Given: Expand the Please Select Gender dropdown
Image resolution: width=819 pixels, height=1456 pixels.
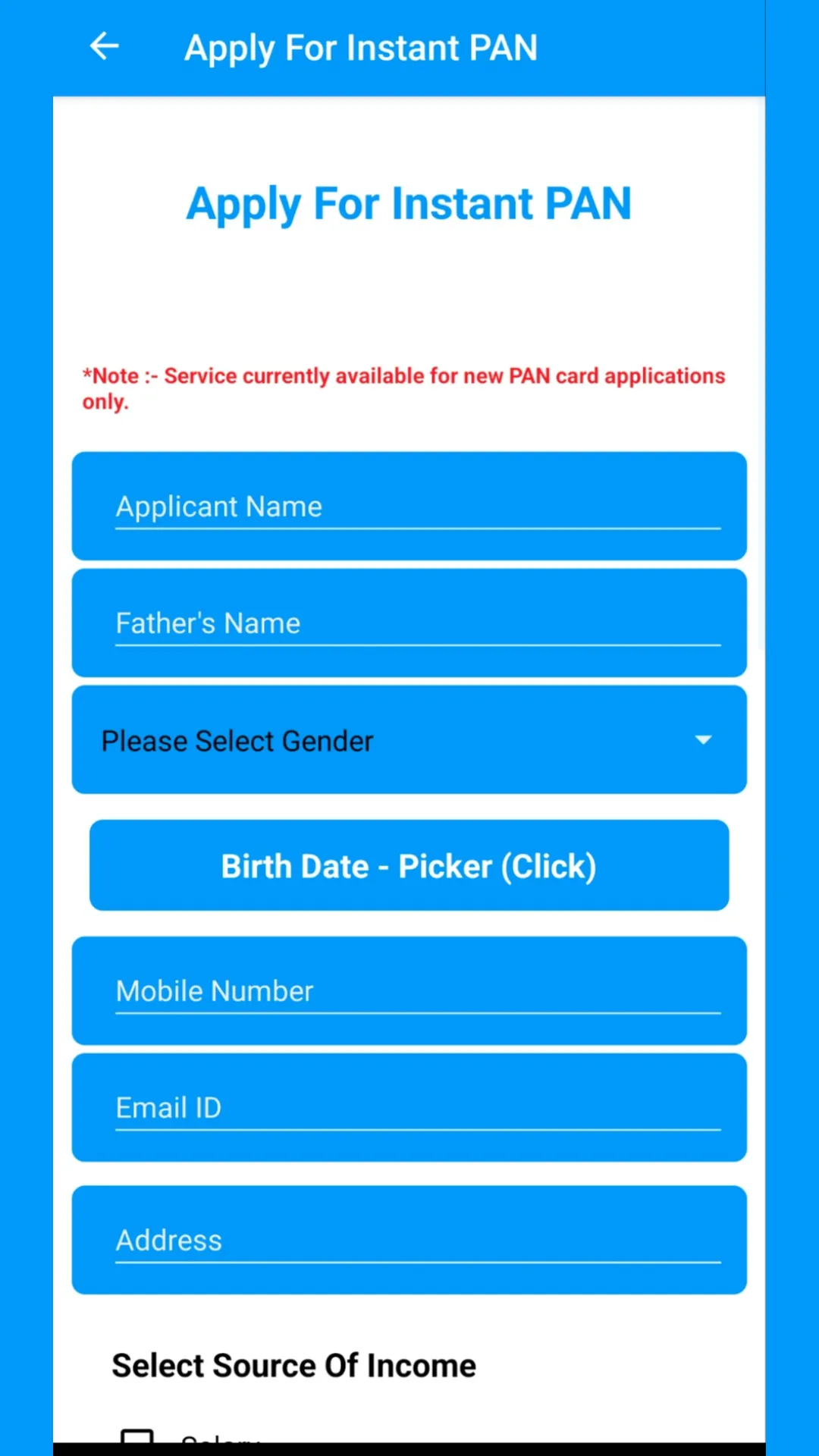Looking at the screenshot, I should (409, 740).
